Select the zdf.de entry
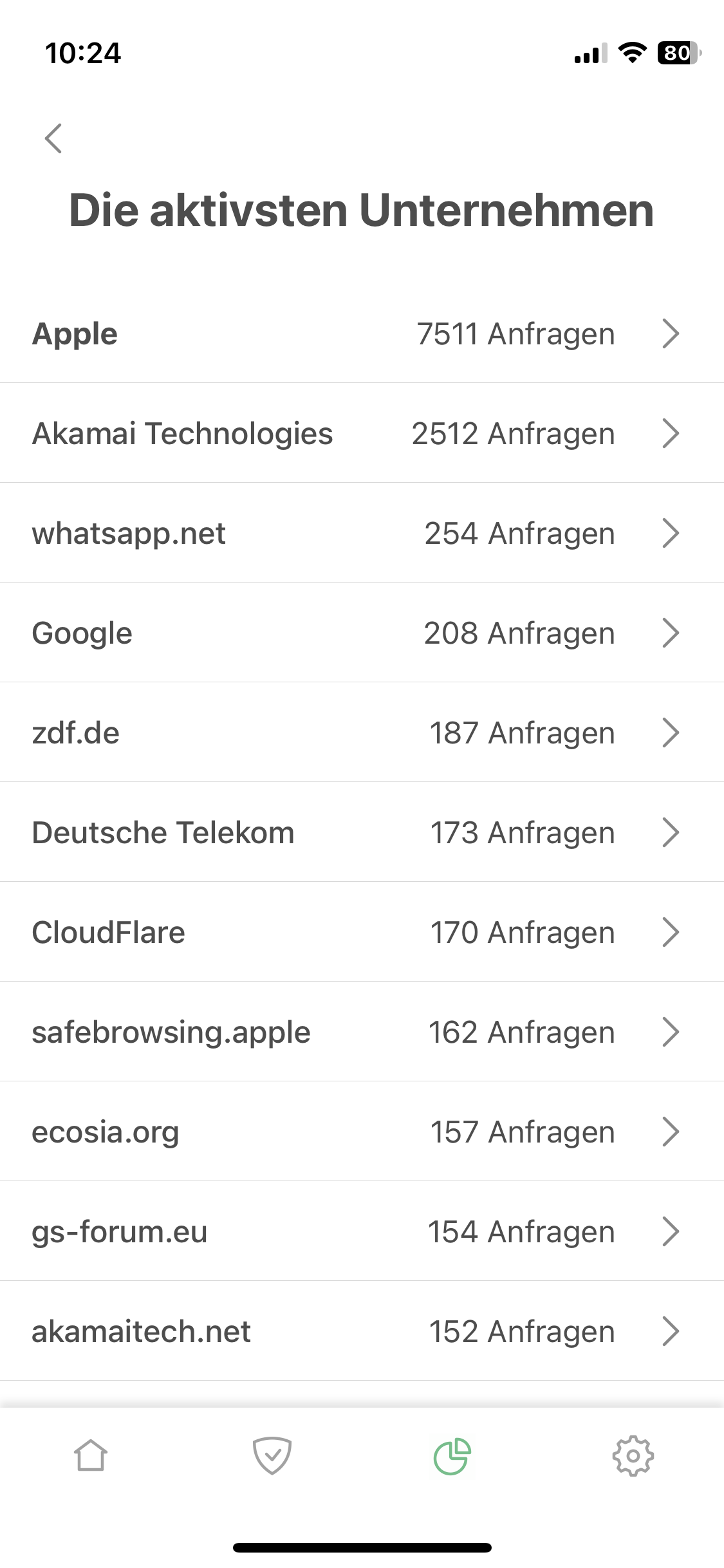Screen dimensions: 724x1568 362,733
